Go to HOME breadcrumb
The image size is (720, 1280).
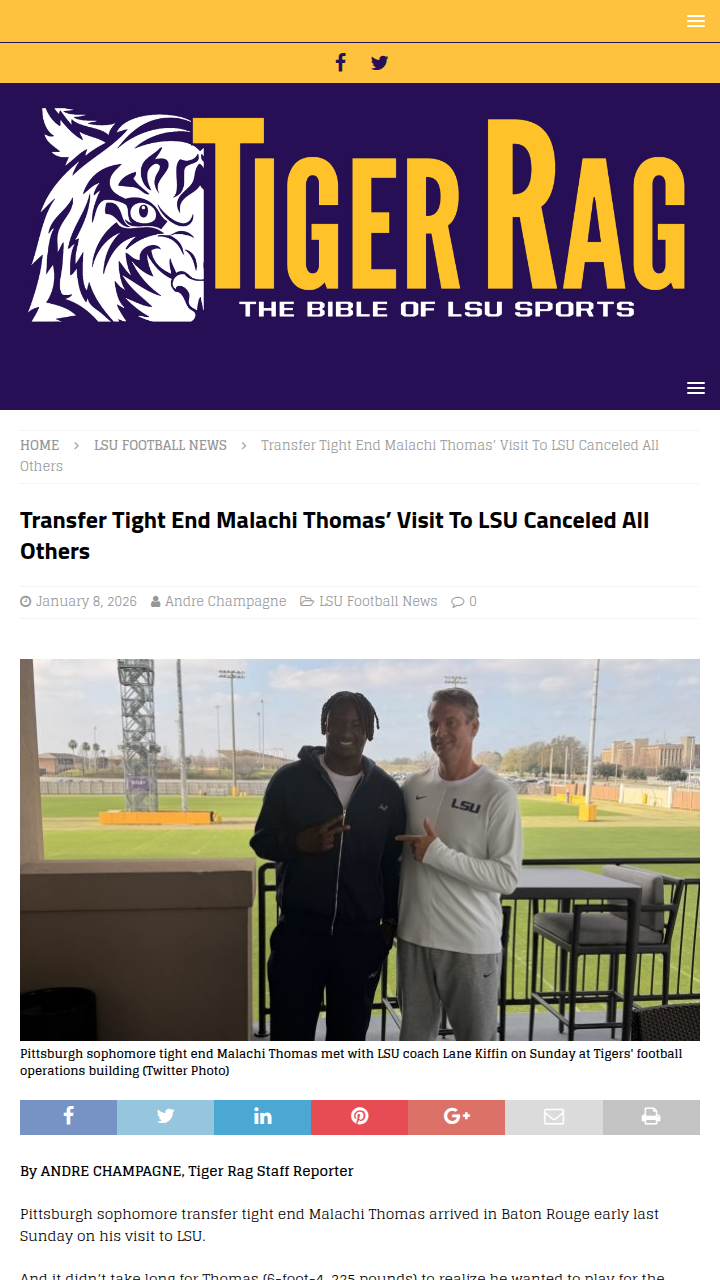coord(40,445)
